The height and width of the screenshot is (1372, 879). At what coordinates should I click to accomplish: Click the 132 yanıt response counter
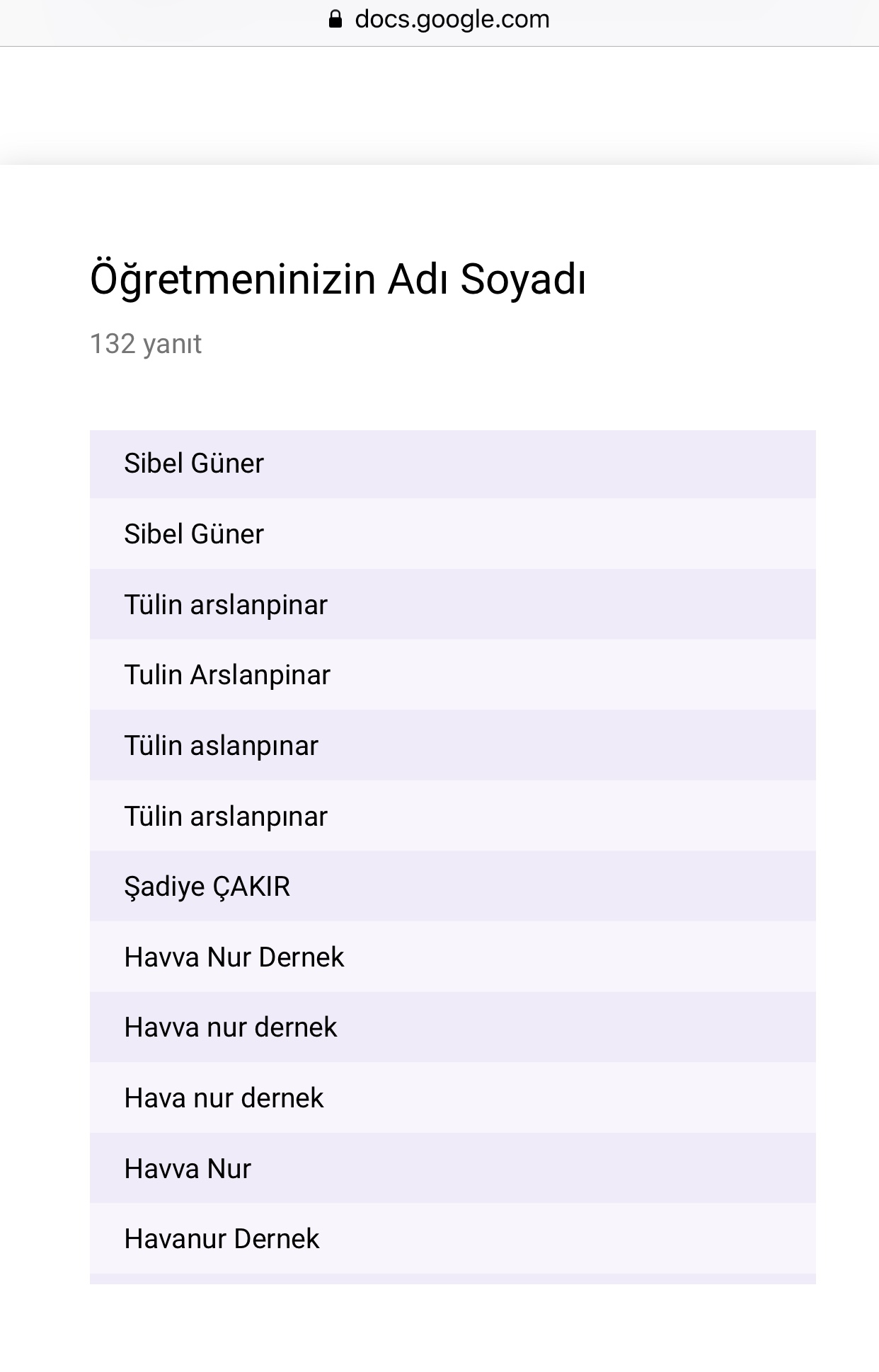pos(145,345)
